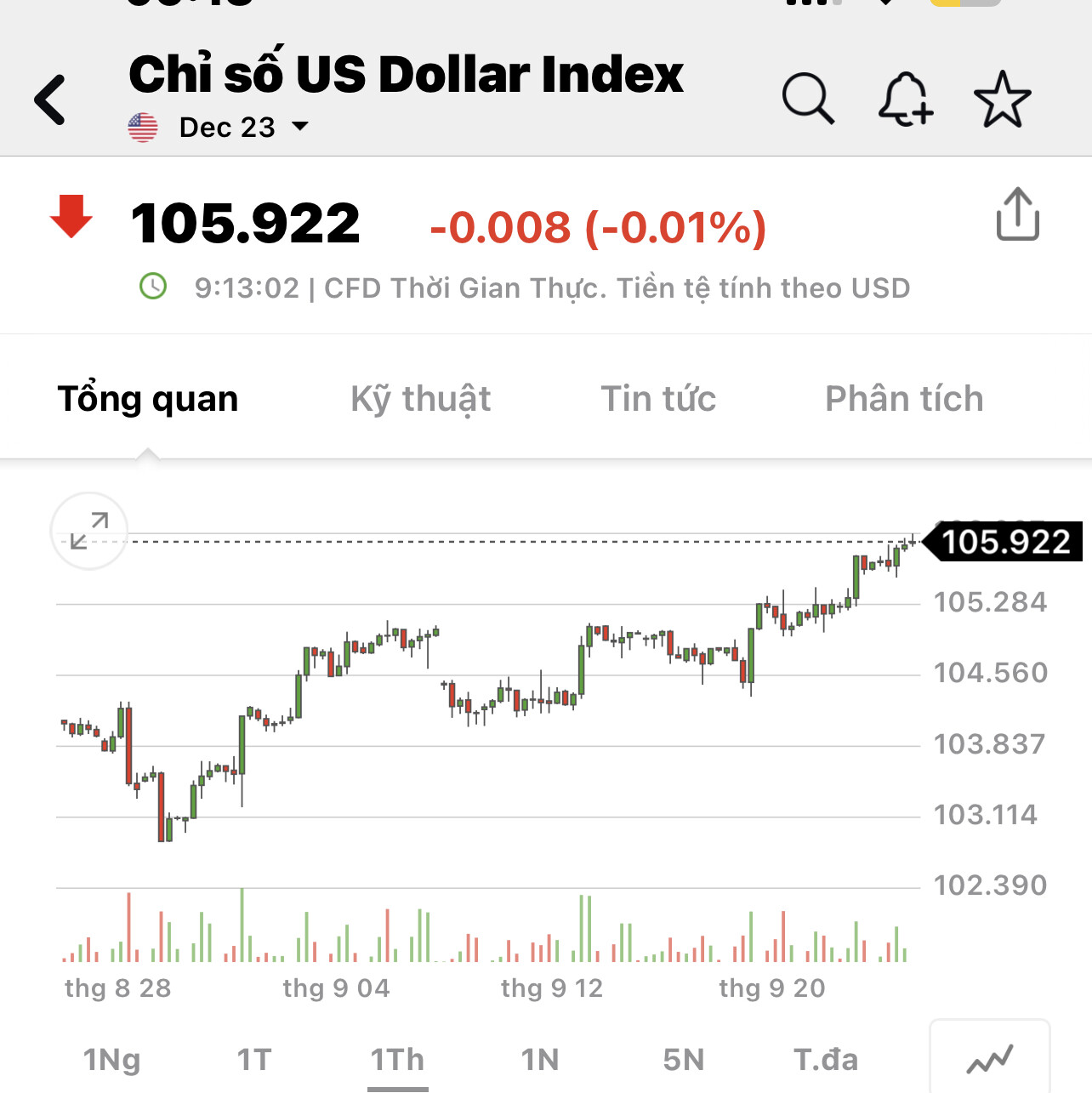The height and width of the screenshot is (1093, 1092).
Task: Add US Dollar Index to watchlist star
Action: [x=1002, y=100]
